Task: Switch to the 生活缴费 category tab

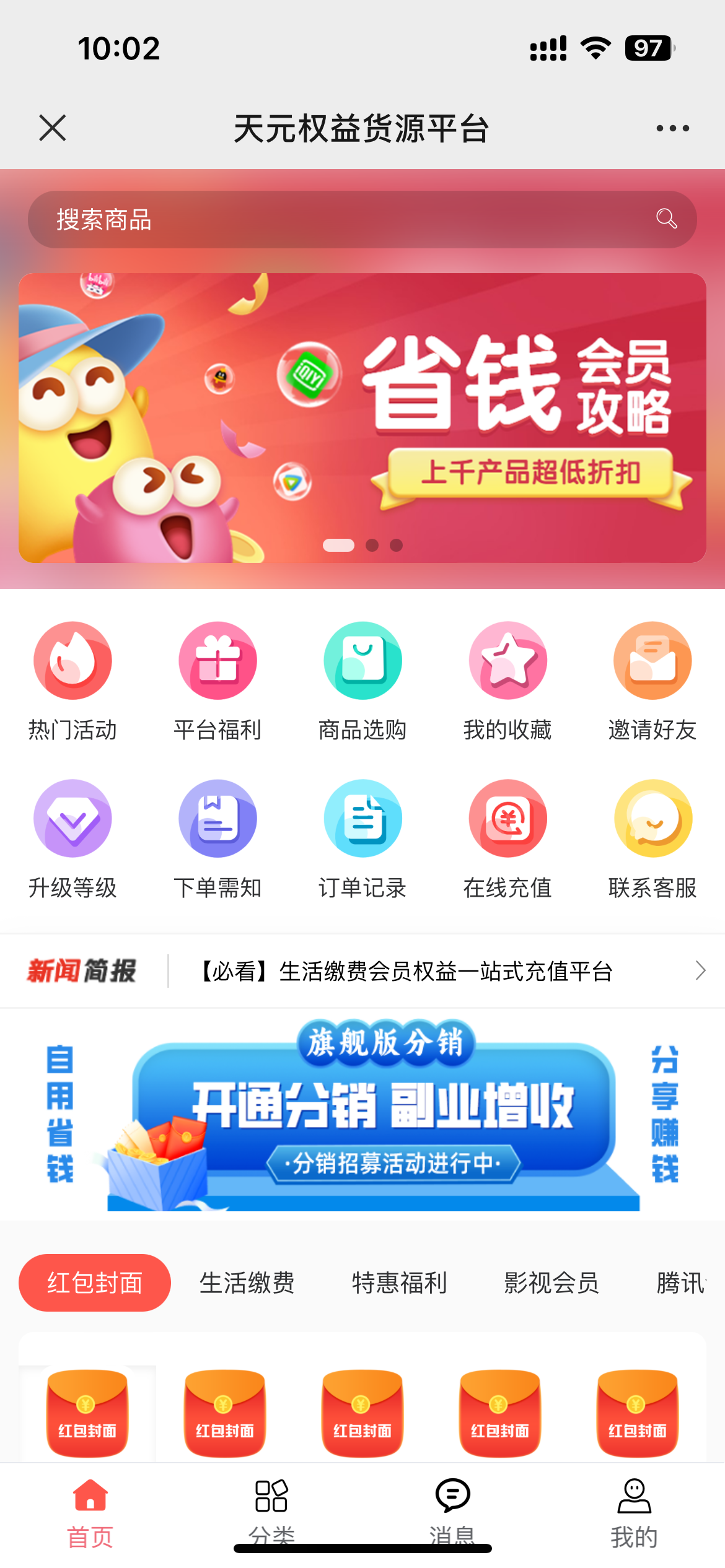Action: pos(247,1283)
